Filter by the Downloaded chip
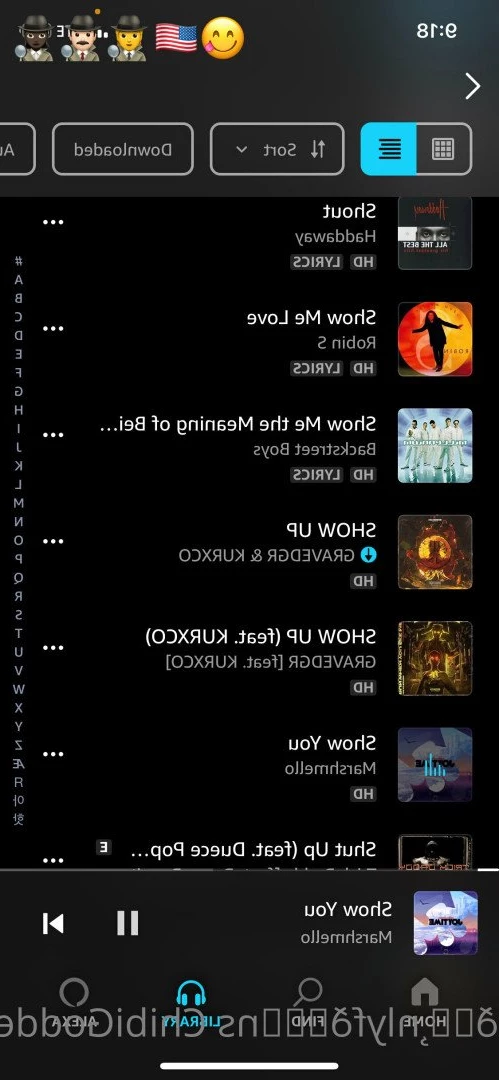499x1080 pixels. [x=123, y=149]
